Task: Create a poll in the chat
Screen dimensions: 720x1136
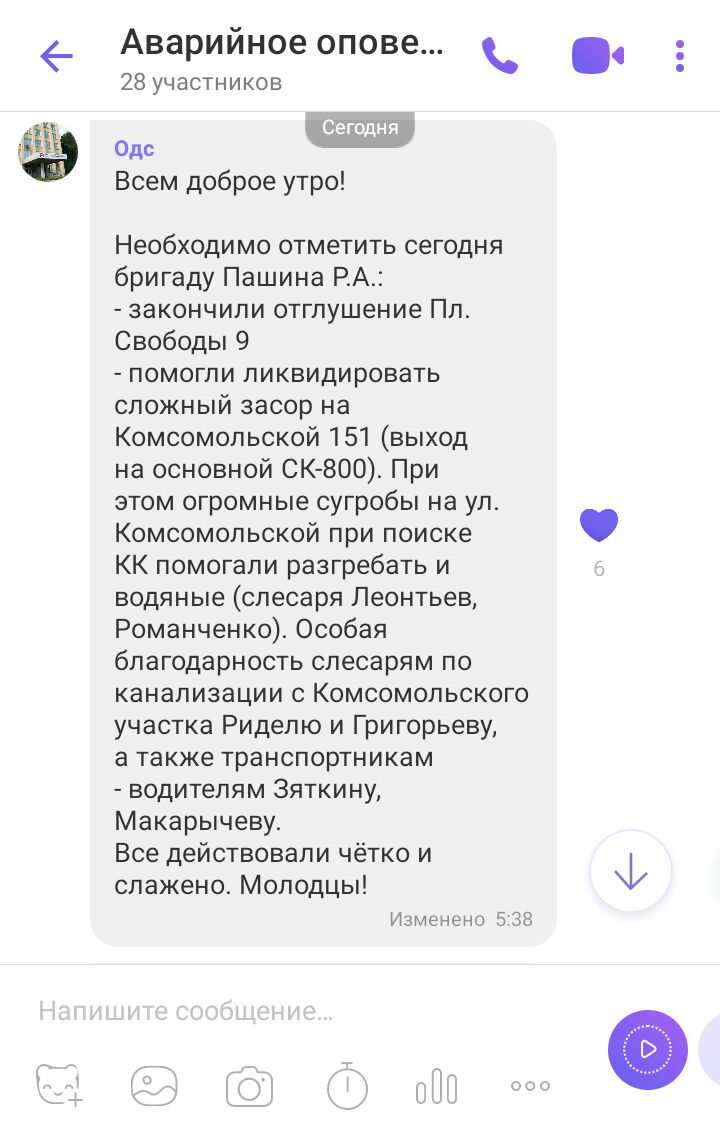Action: [x=437, y=1085]
